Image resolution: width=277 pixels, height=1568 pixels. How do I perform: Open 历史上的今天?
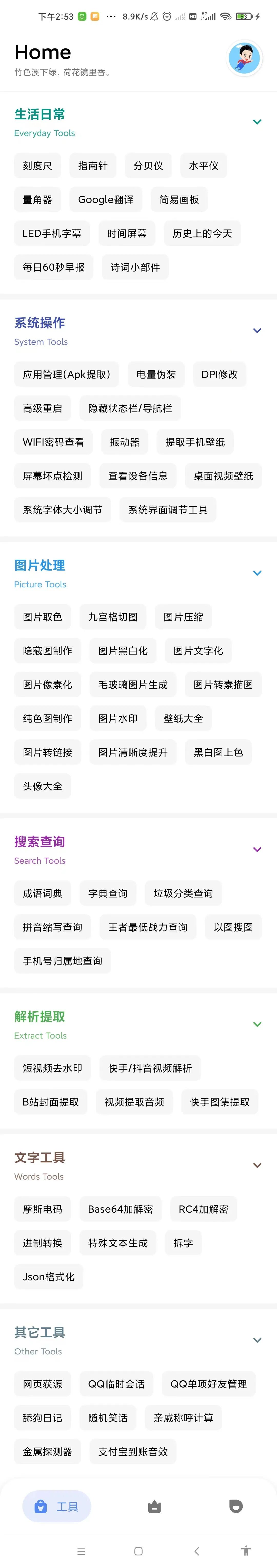202,233
